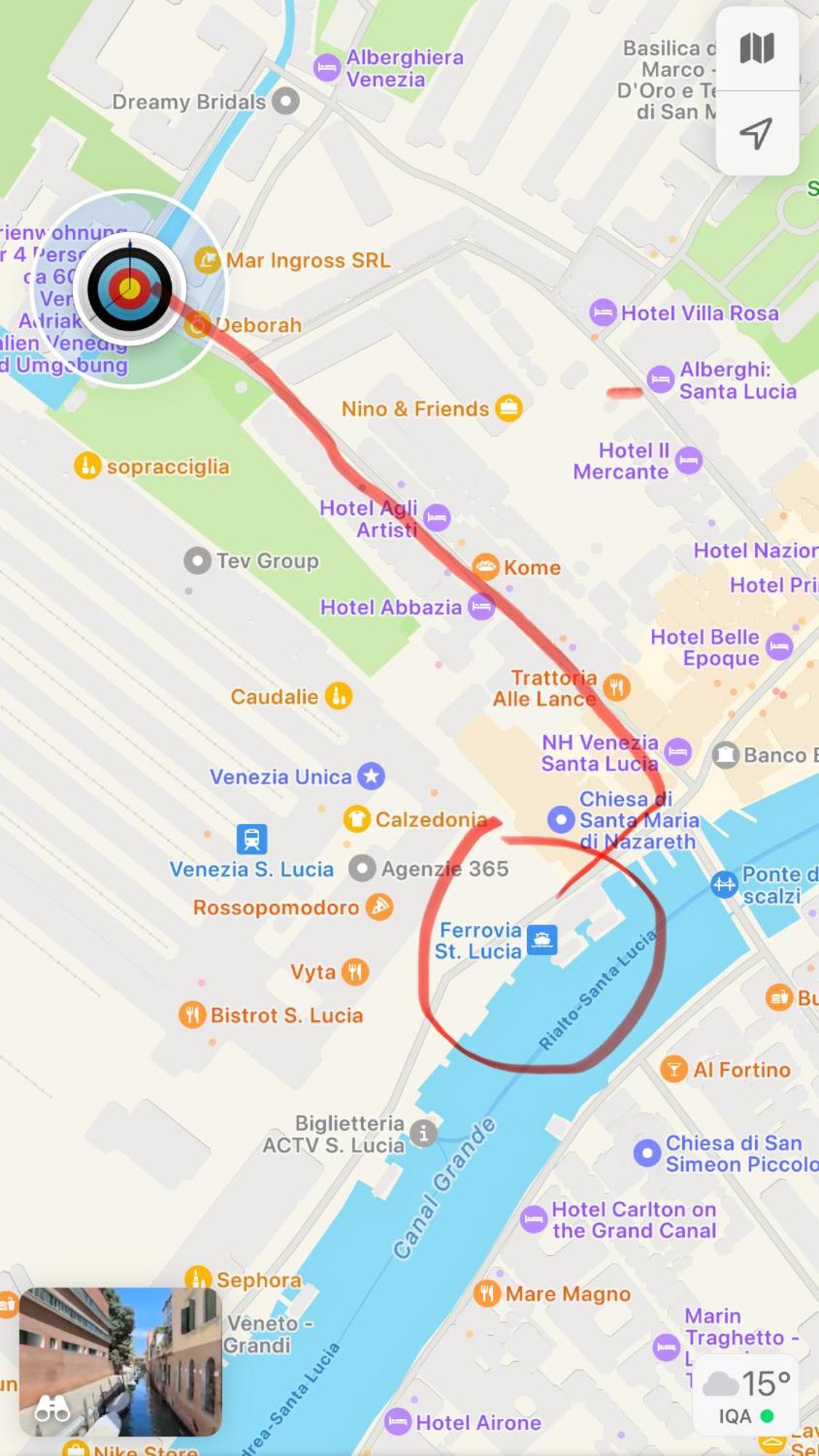The image size is (819, 1456).
Task: Open the Alberghiera Venezia hotel pin
Action: tap(327, 68)
